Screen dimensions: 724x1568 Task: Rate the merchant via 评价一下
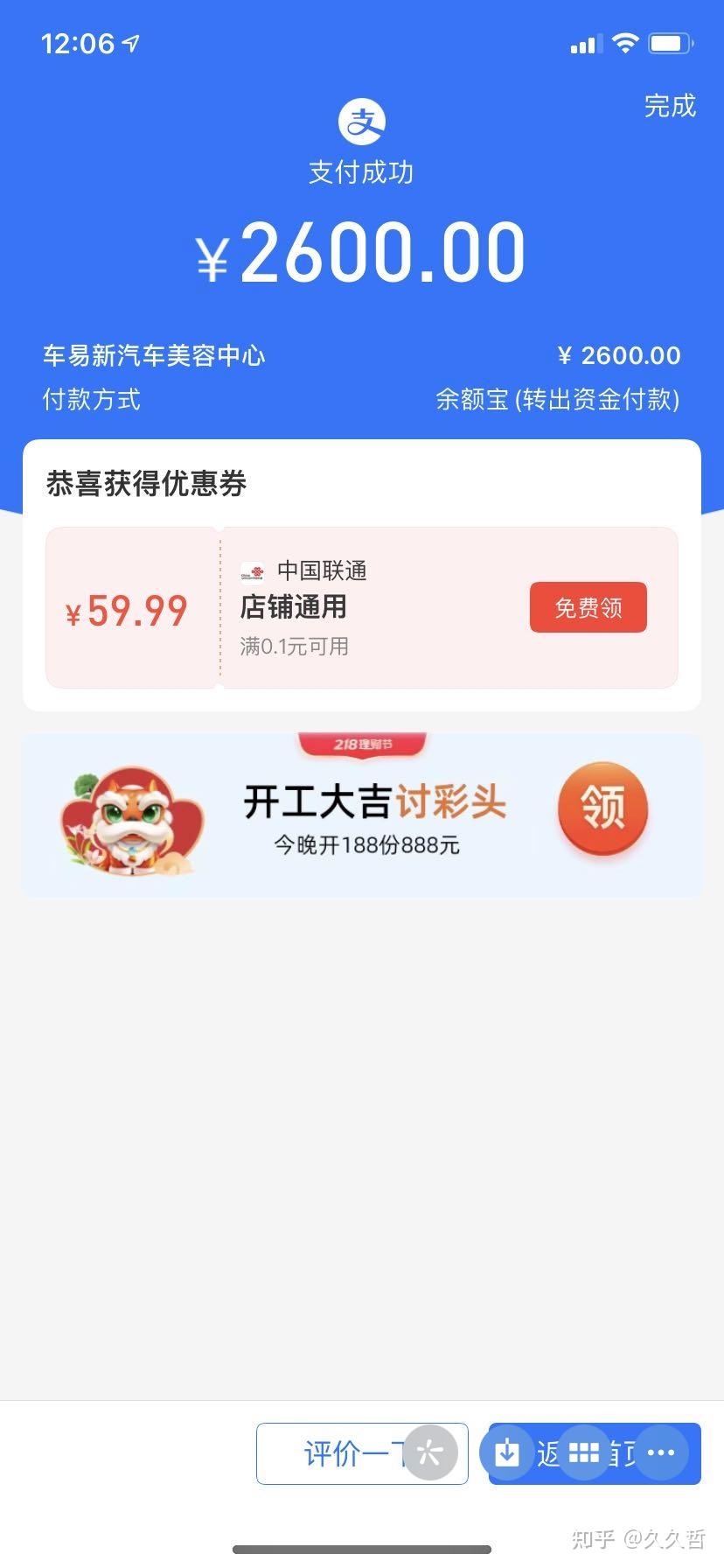click(332, 1453)
